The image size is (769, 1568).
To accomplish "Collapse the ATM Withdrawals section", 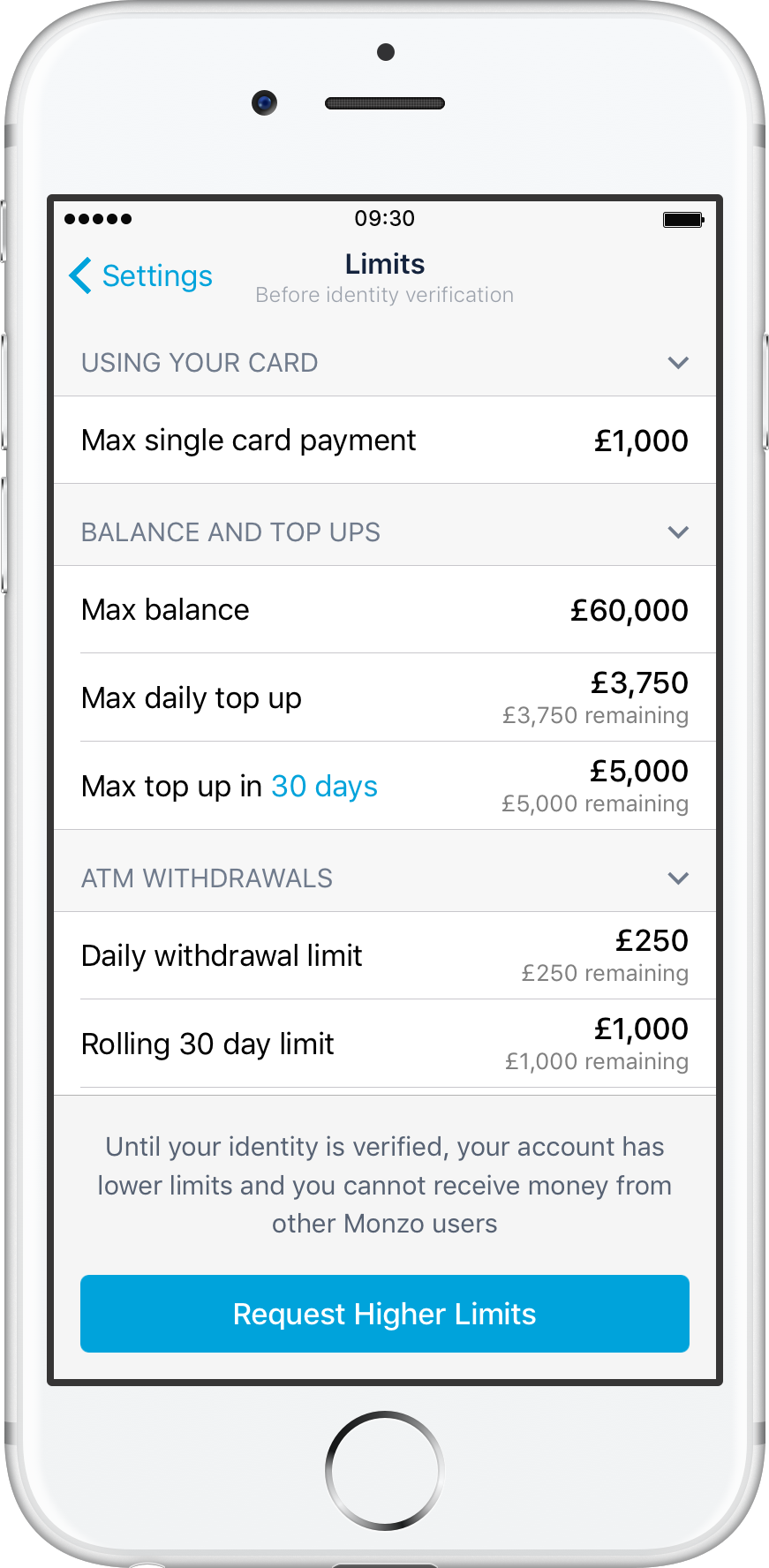I will (678, 878).
